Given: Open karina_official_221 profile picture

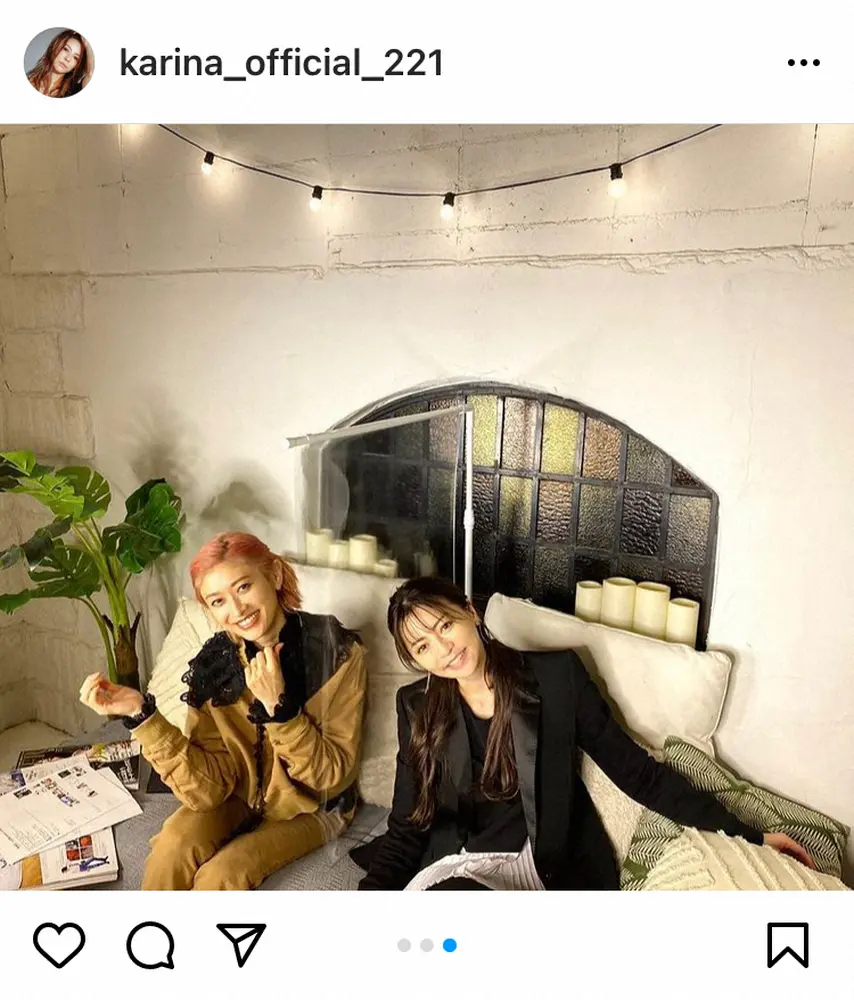Looking at the screenshot, I should tap(59, 63).
